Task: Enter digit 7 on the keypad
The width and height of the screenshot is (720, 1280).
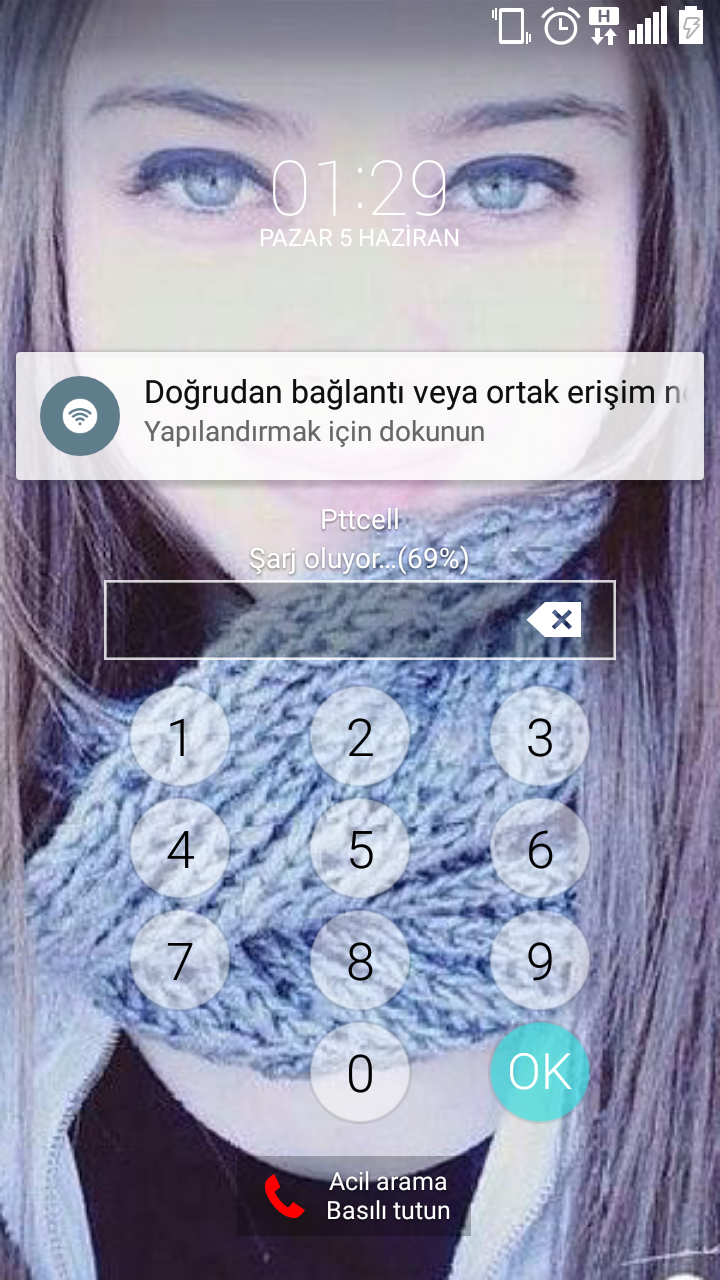Action: [x=180, y=961]
